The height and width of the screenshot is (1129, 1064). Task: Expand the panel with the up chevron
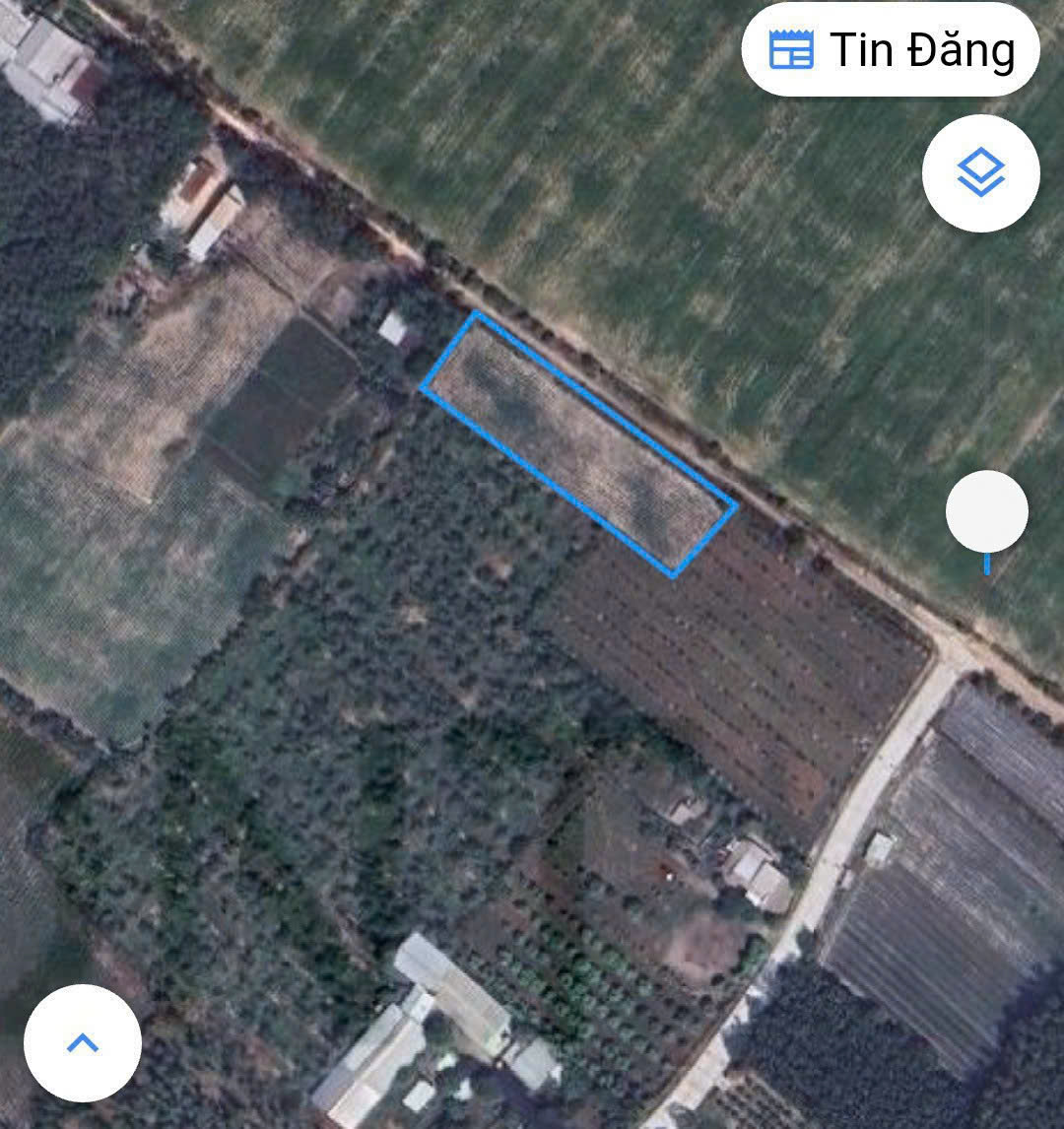pos(83,1043)
